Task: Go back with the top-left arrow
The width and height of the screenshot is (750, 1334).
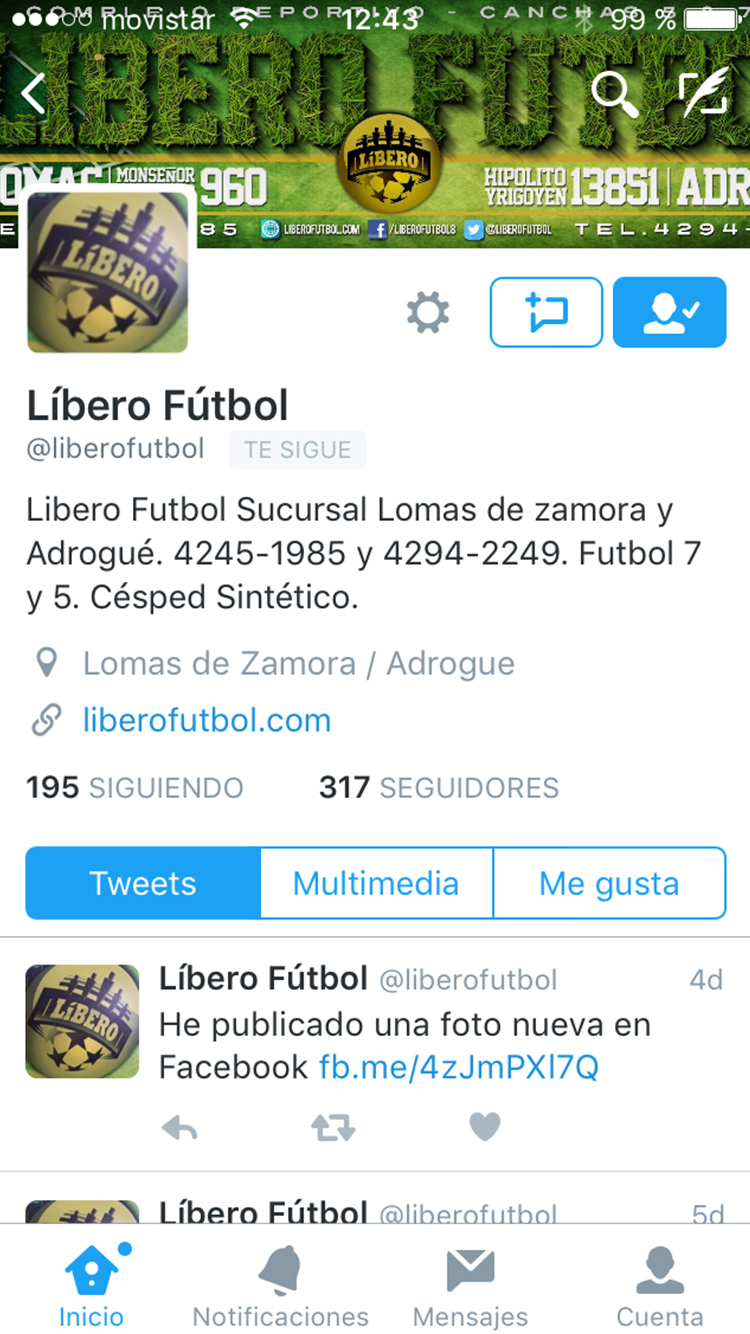Action: (x=34, y=94)
